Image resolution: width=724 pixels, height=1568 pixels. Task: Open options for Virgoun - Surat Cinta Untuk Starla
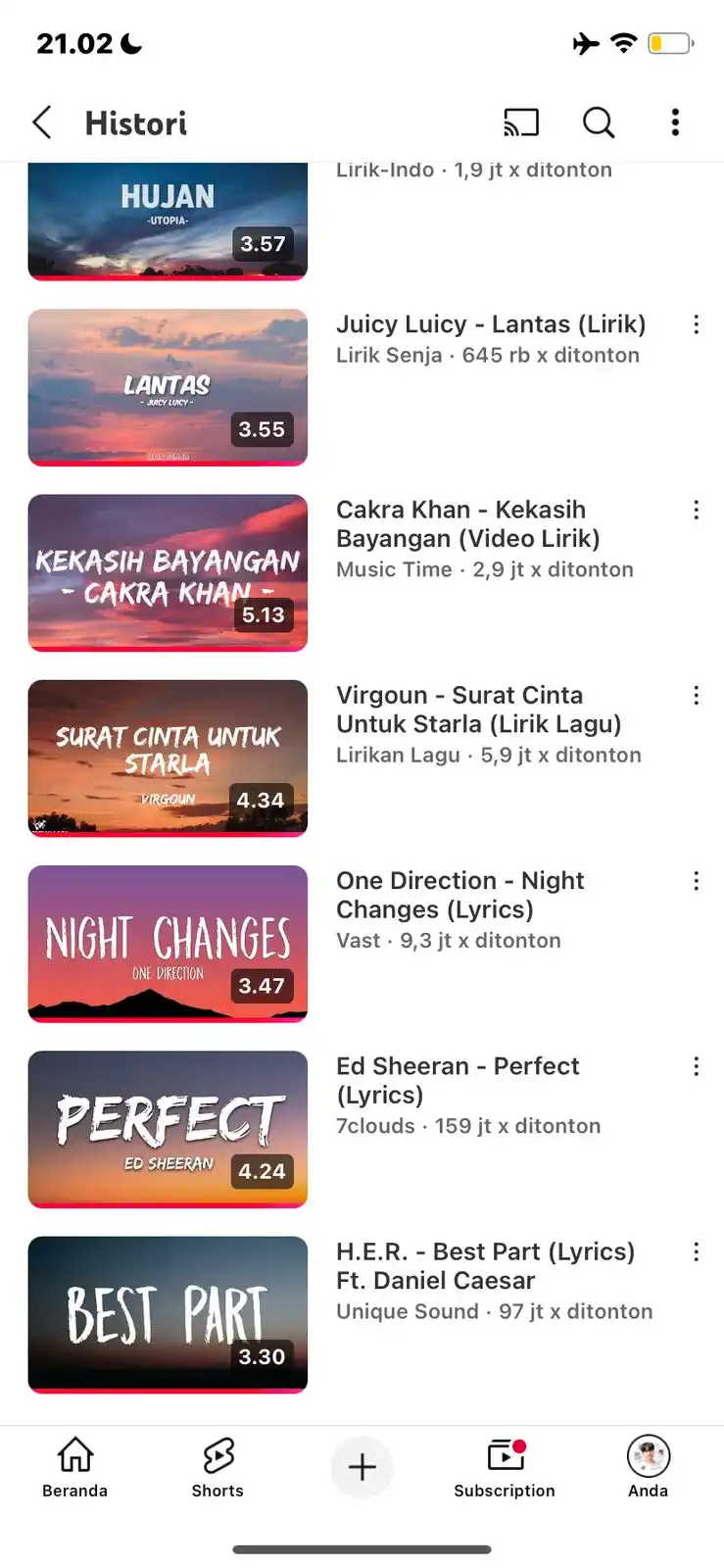click(697, 695)
